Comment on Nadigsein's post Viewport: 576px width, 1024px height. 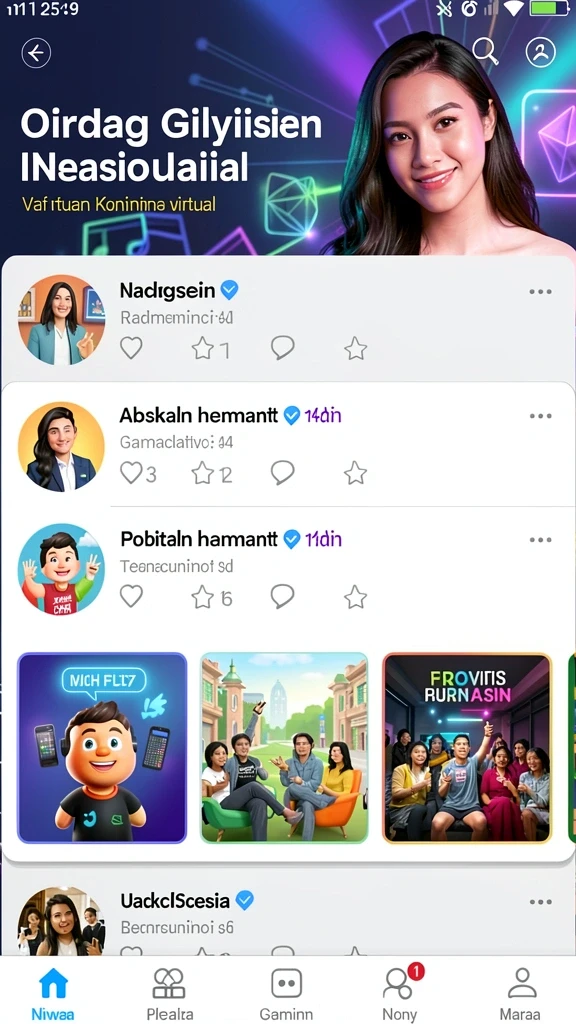tap(282, 348)
